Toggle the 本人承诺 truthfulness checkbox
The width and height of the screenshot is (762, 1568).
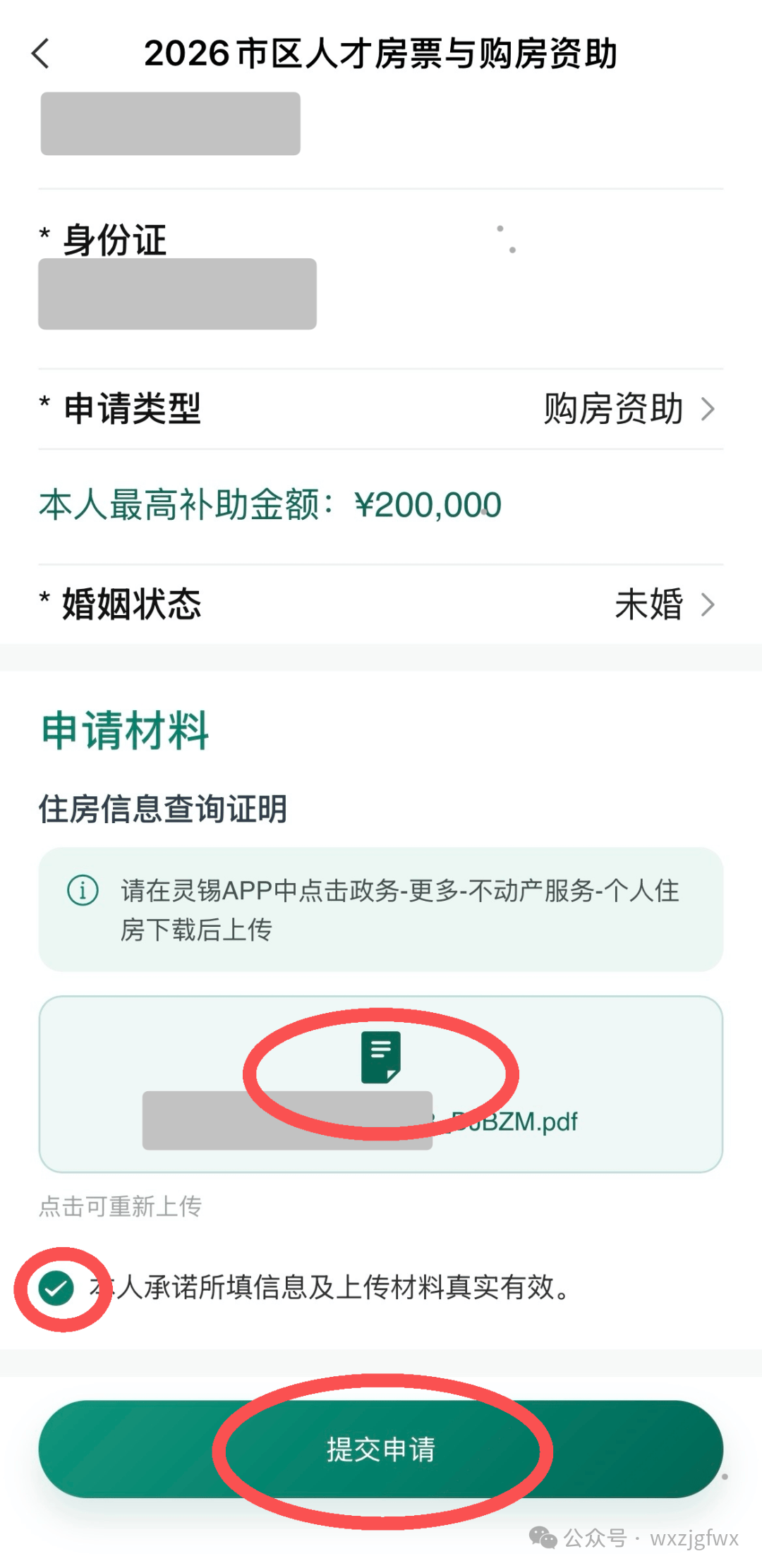point(56,1289)
